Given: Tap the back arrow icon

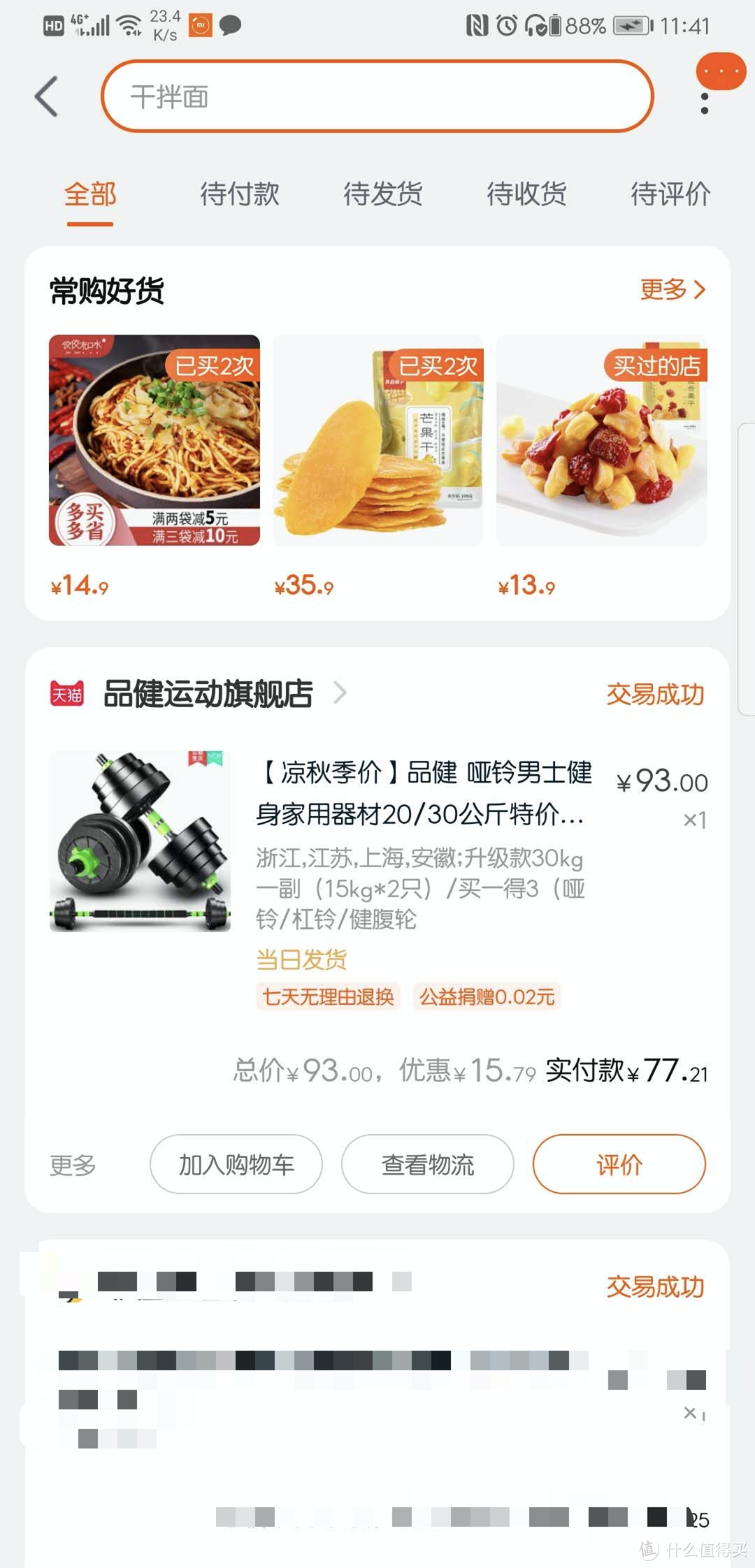Looking at the screenshot, I should [45, 96].
